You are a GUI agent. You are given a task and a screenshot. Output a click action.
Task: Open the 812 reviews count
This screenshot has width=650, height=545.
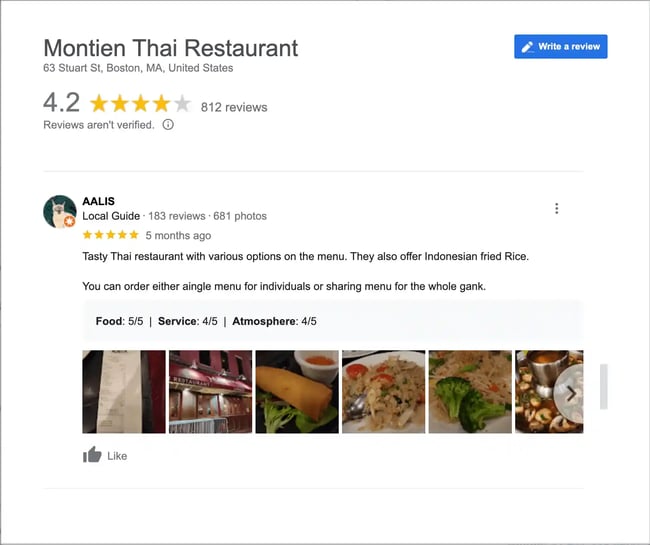tap(234, 107)
